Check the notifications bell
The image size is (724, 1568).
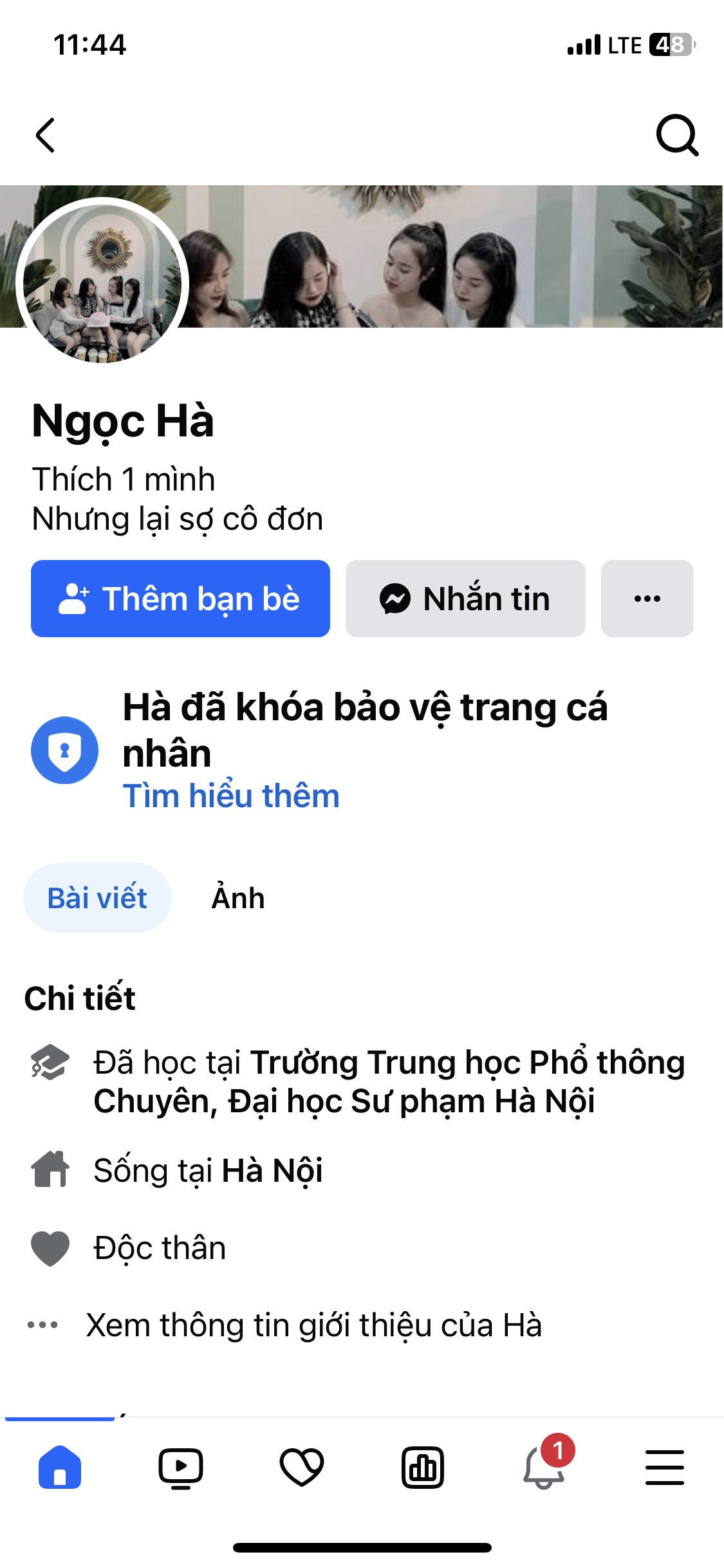(x=544, y=1468)
